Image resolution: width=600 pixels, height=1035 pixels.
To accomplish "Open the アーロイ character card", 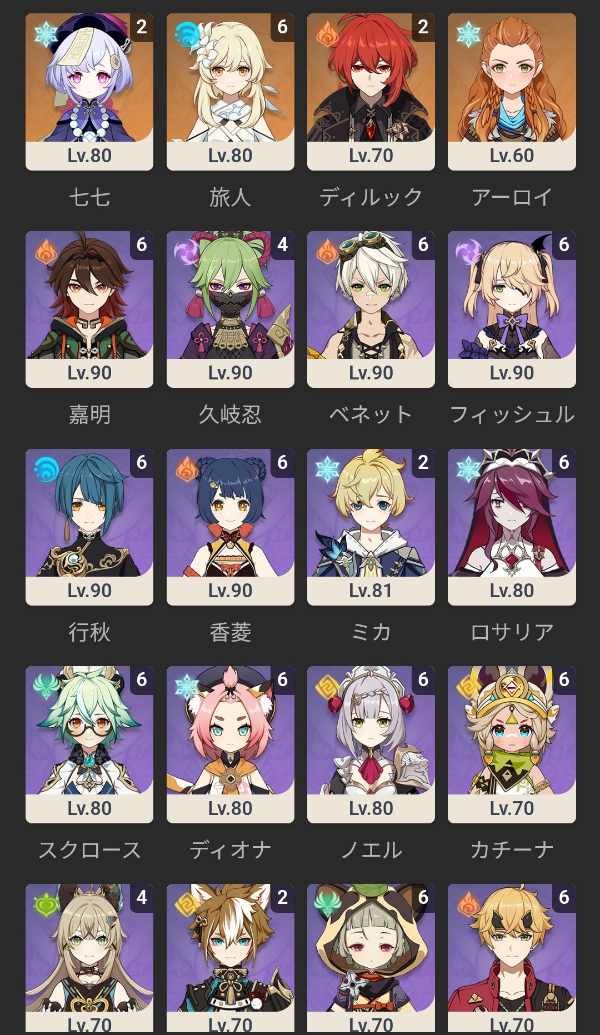I will [x=512, y=91].
